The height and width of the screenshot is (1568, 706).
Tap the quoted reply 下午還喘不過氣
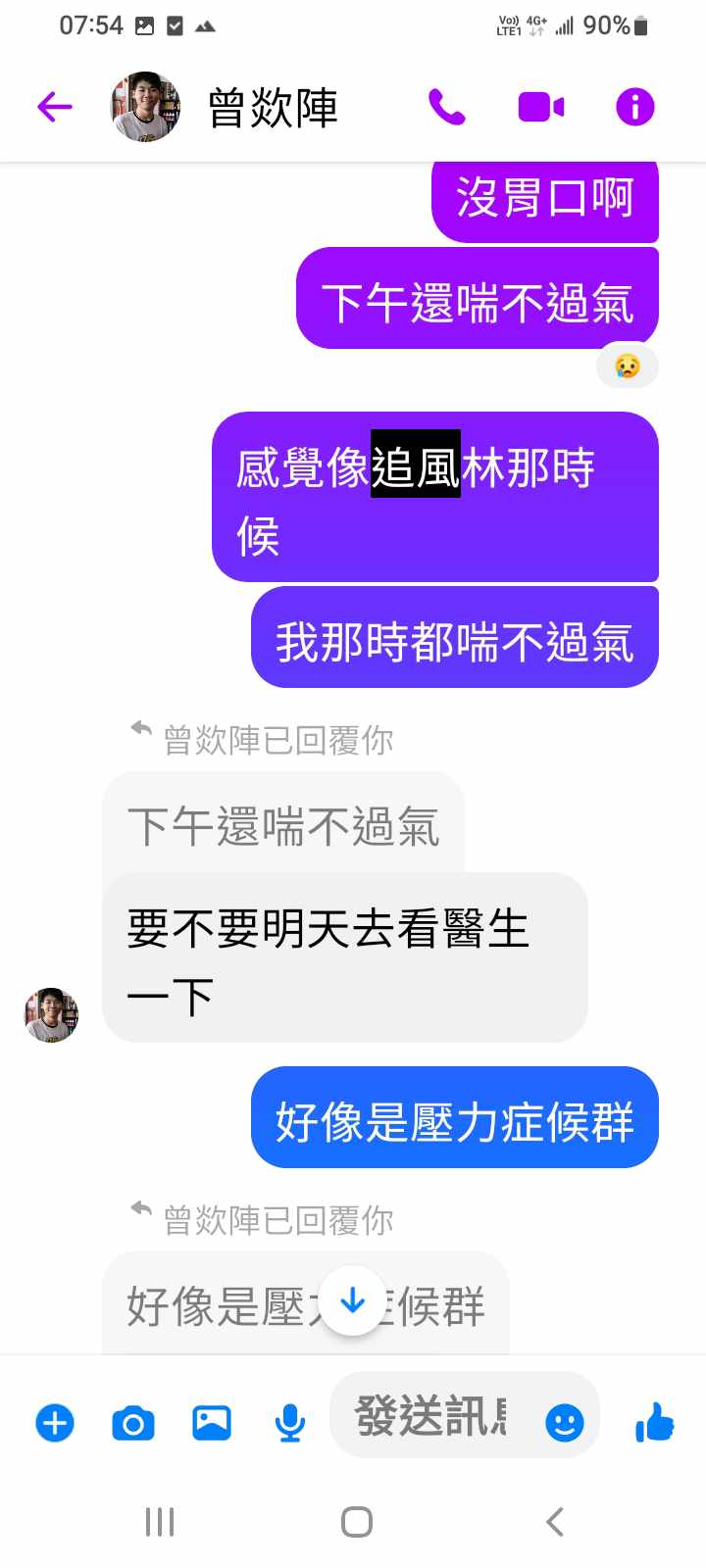point(282,826)
